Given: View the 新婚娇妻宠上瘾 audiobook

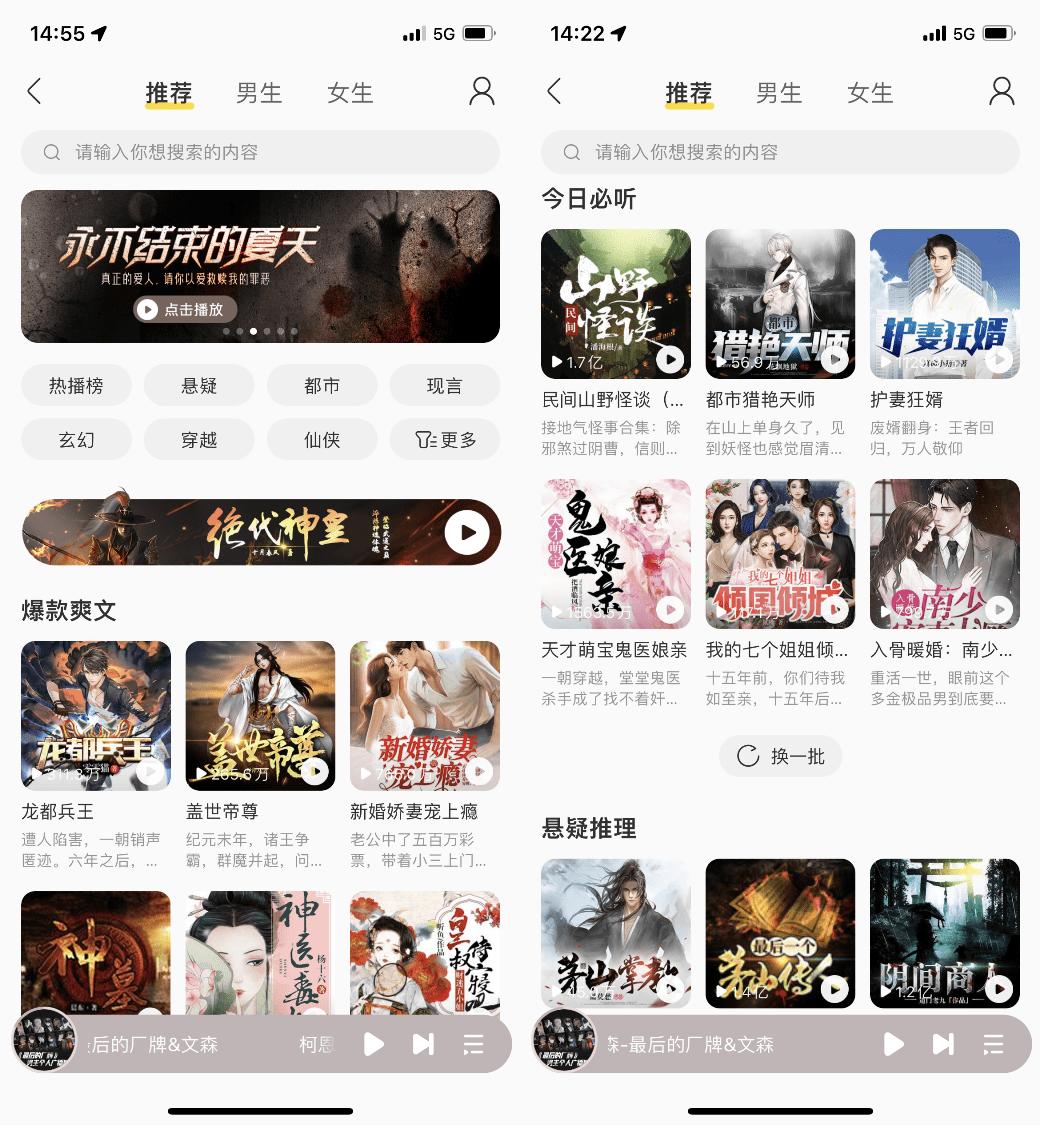Looking at the screenshot, I should pos(425,716).
